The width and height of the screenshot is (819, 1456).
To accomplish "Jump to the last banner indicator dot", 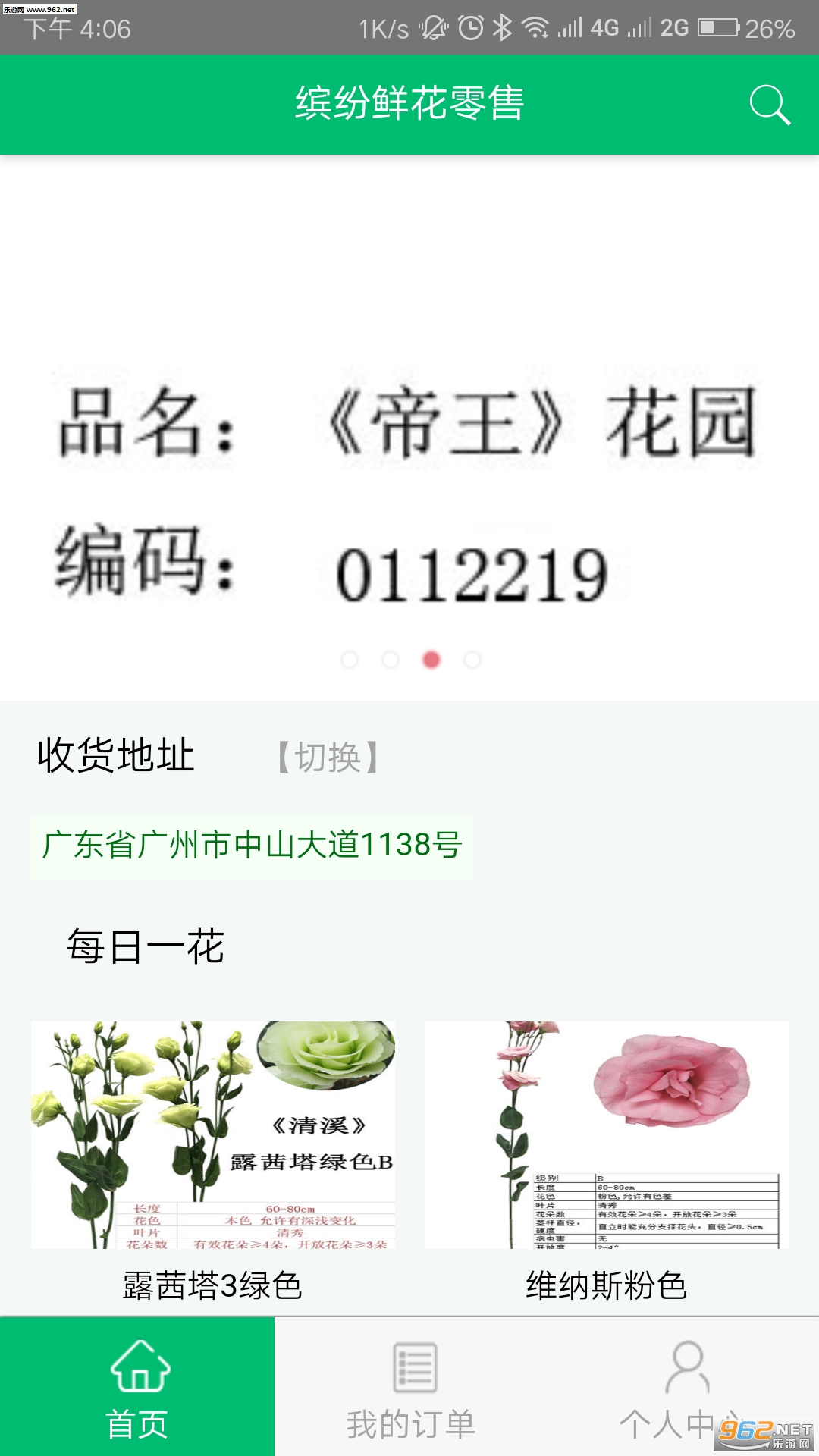I will [x=472, y=660].
